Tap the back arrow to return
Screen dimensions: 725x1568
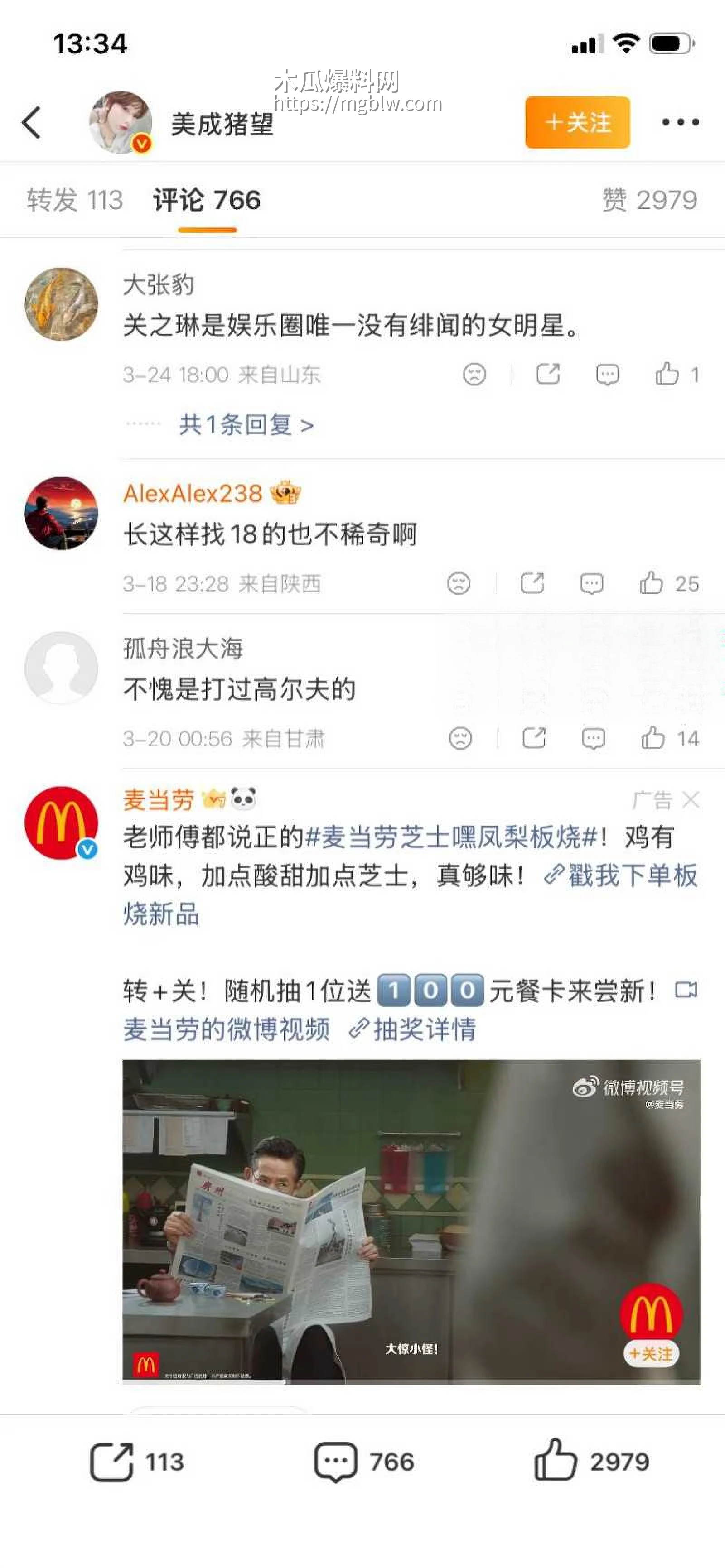[x=30, y=122]
